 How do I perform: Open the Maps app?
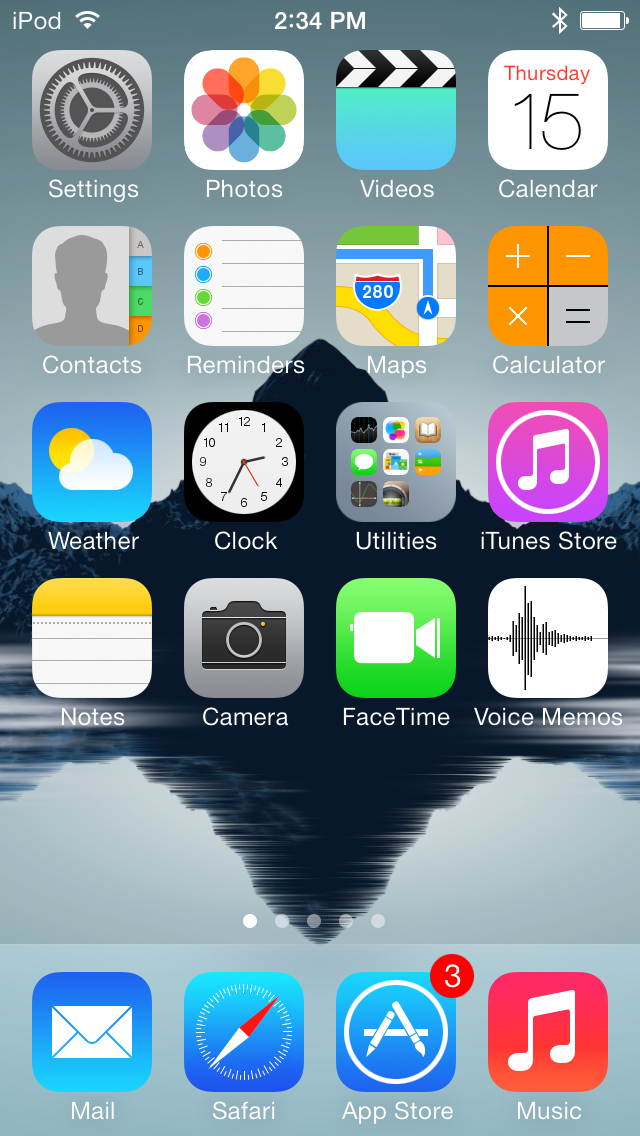[396, 286]
